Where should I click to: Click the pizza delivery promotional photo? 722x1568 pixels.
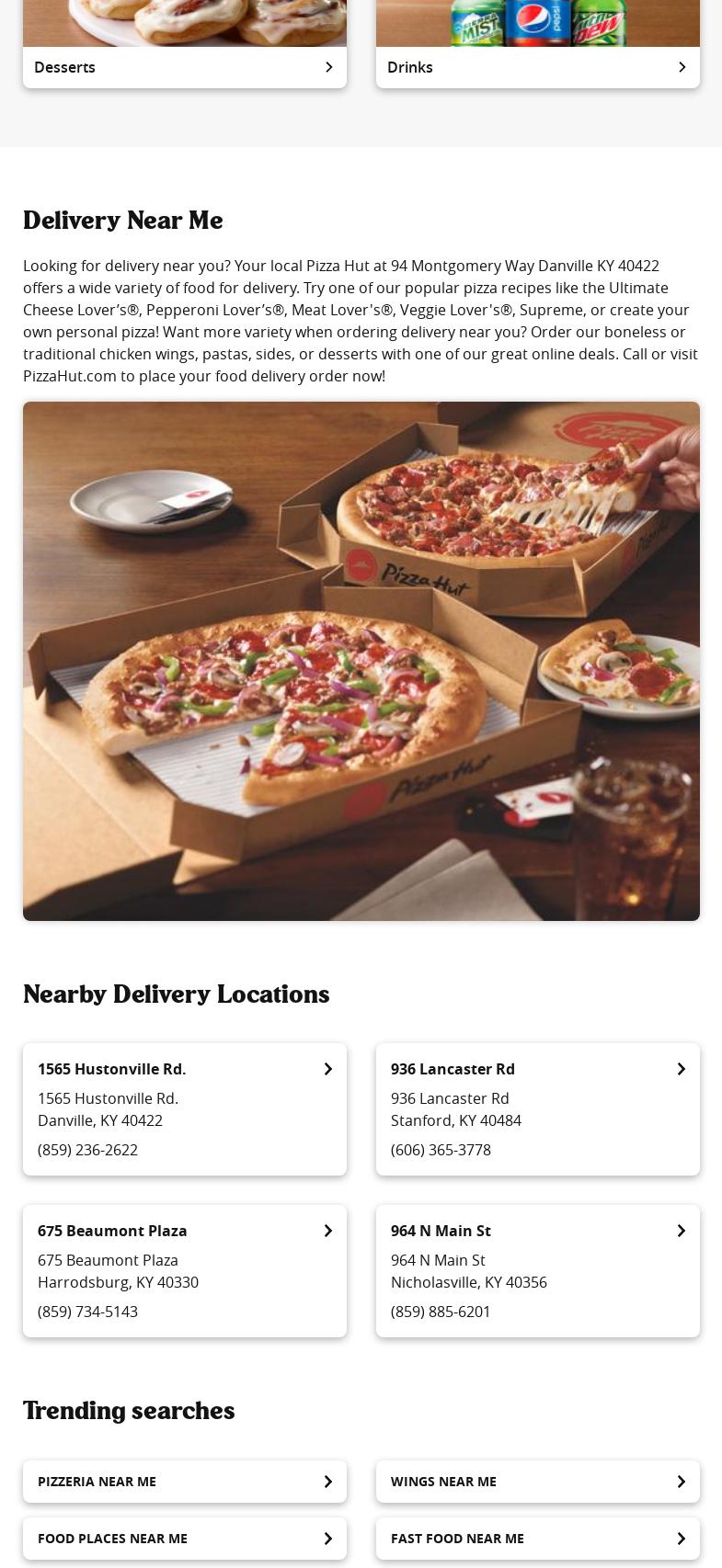[361, 661]
